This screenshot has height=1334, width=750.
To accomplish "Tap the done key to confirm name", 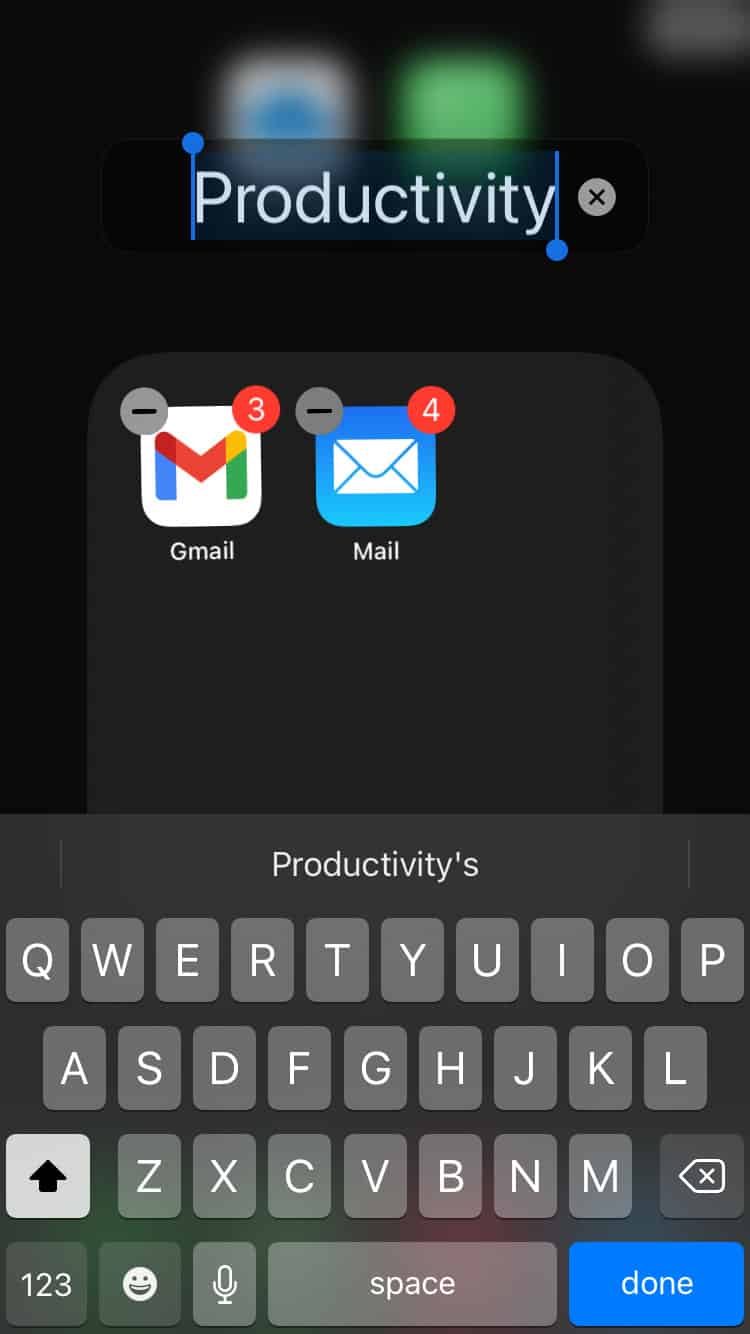I will [x=657, y=1283].
